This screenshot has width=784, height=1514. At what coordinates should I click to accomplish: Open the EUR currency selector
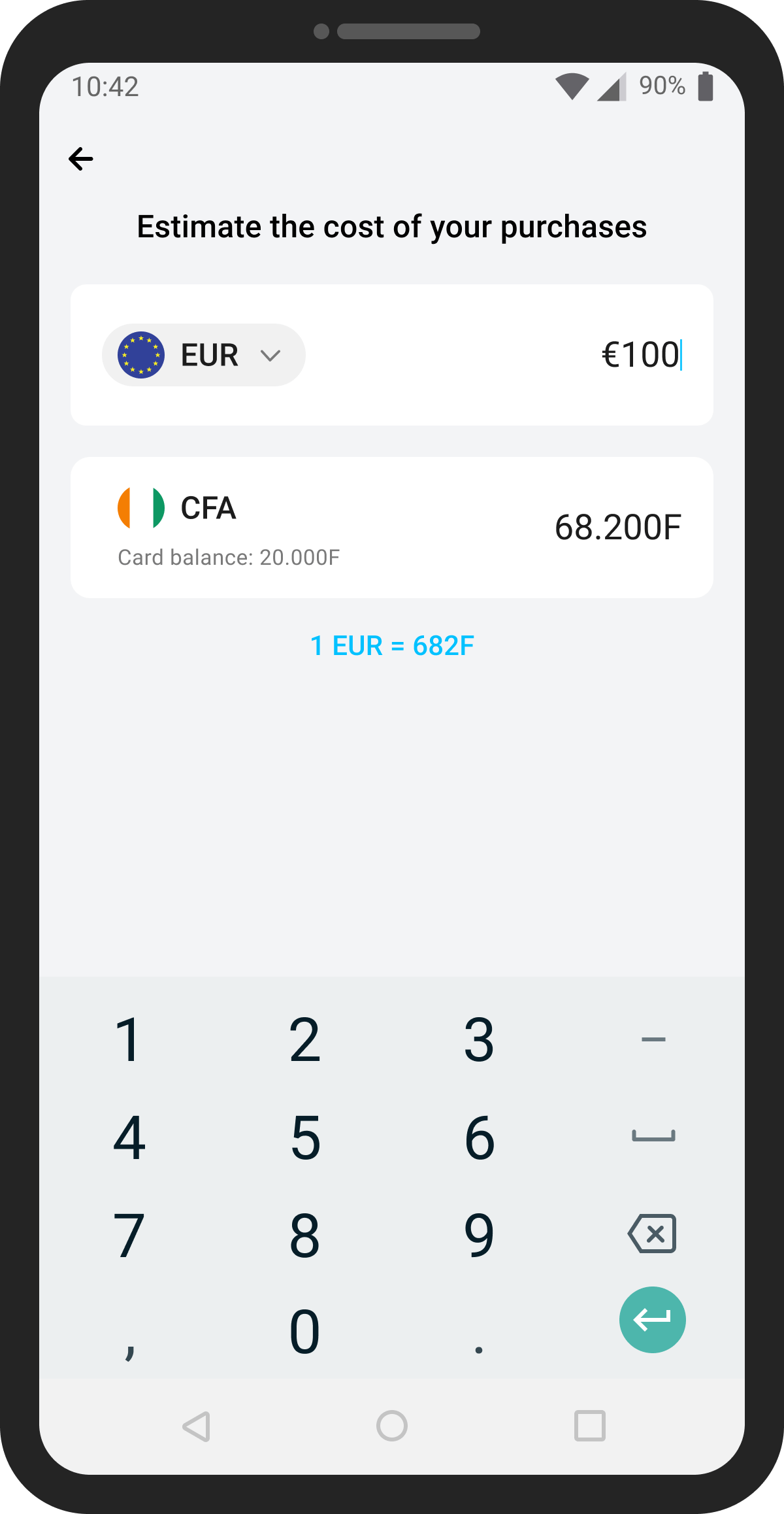tap(203, 355)
